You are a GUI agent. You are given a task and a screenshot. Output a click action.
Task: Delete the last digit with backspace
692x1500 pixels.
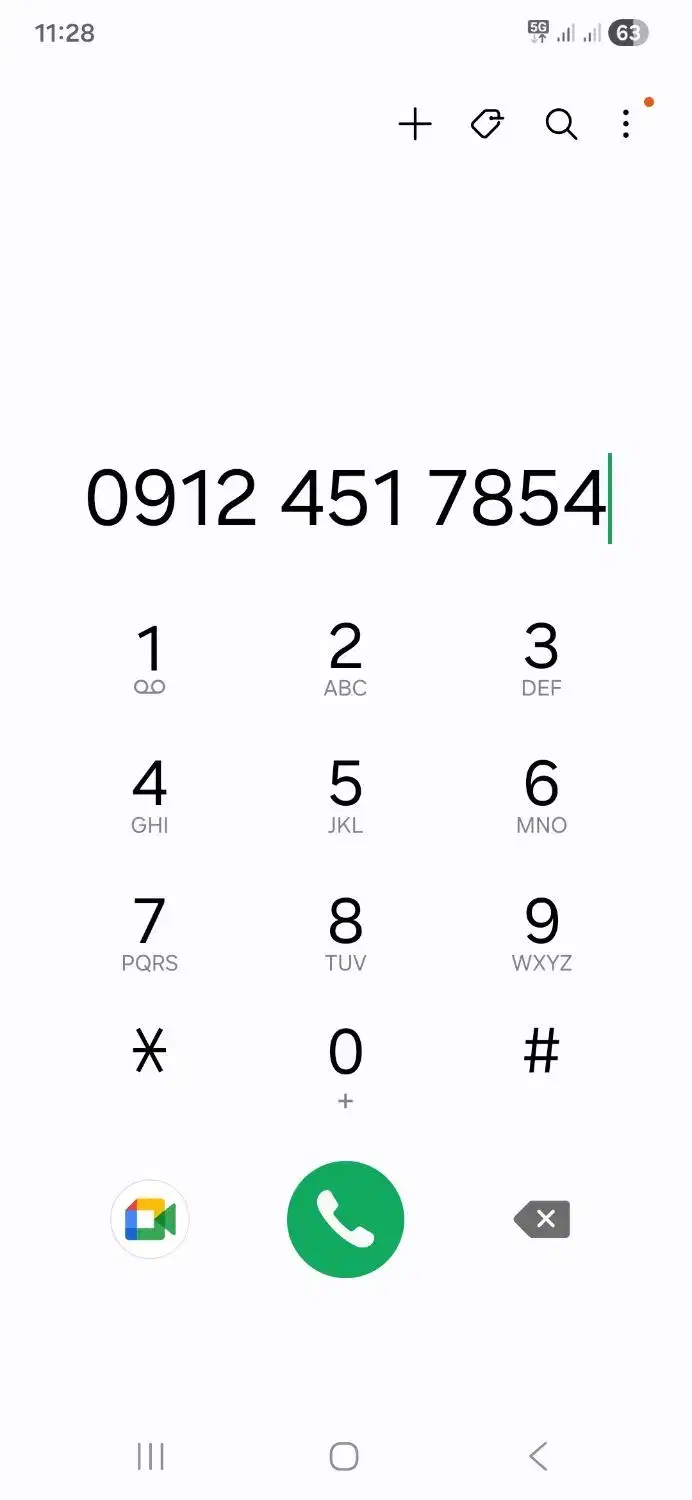point(542,1219)
